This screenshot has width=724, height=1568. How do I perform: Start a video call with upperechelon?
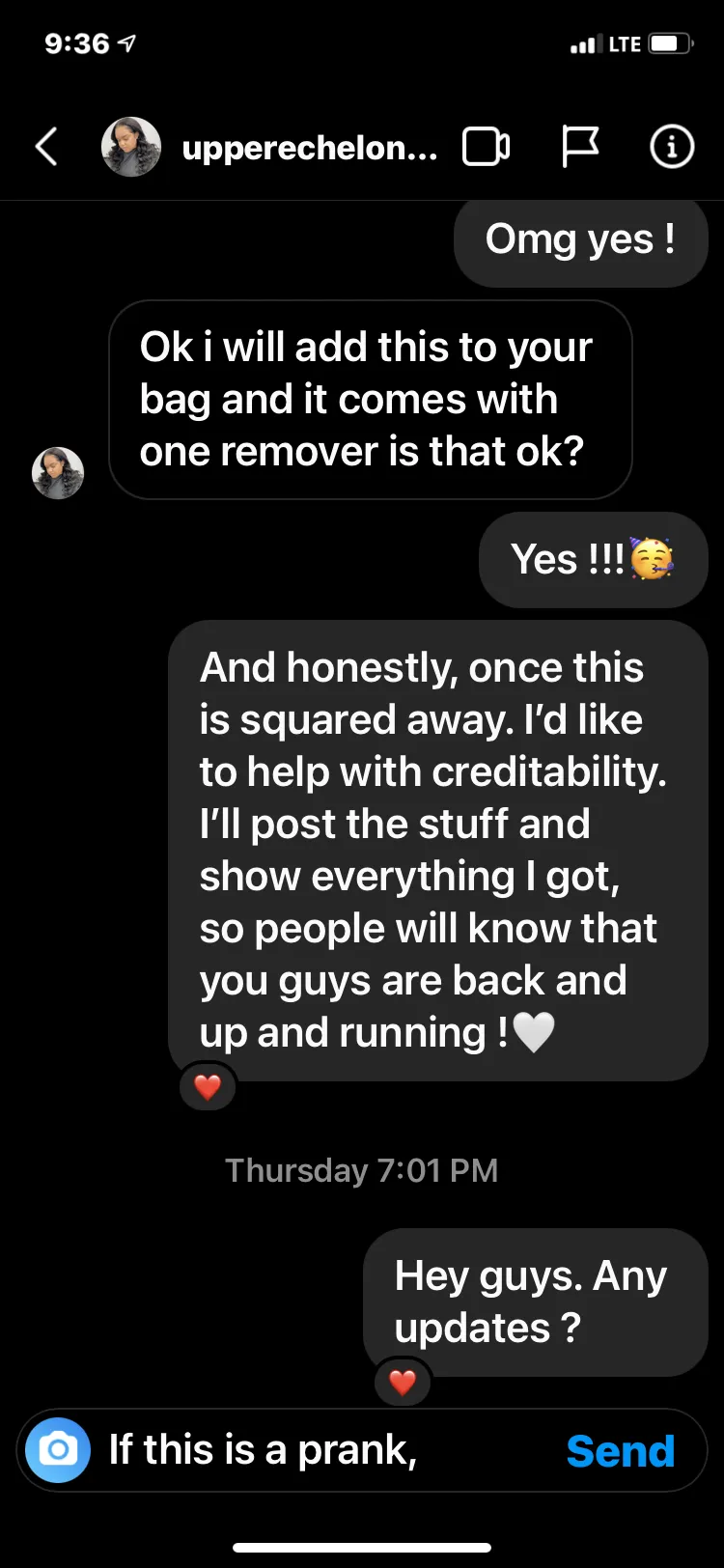pos(487,147)
